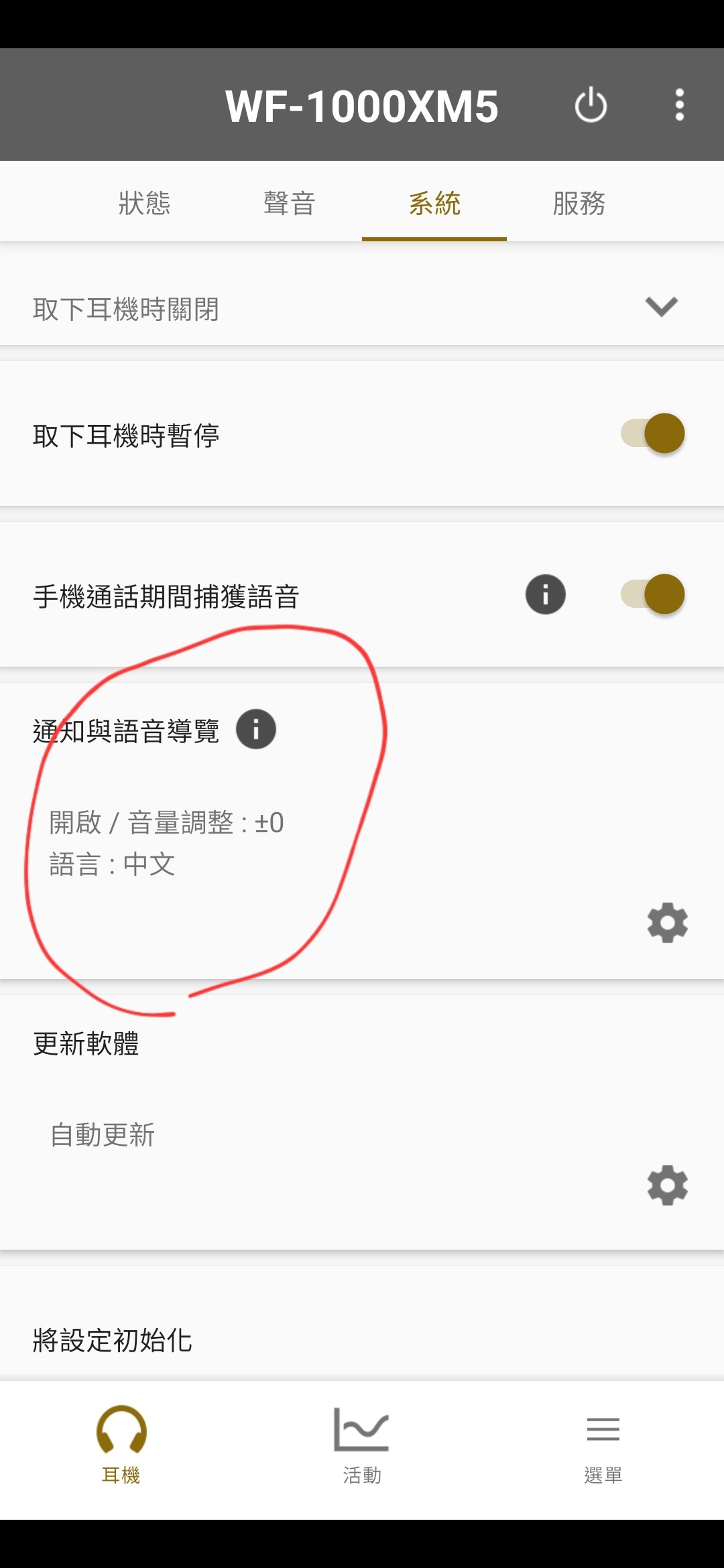Select the 系統 tab

[x=434, y=202]
